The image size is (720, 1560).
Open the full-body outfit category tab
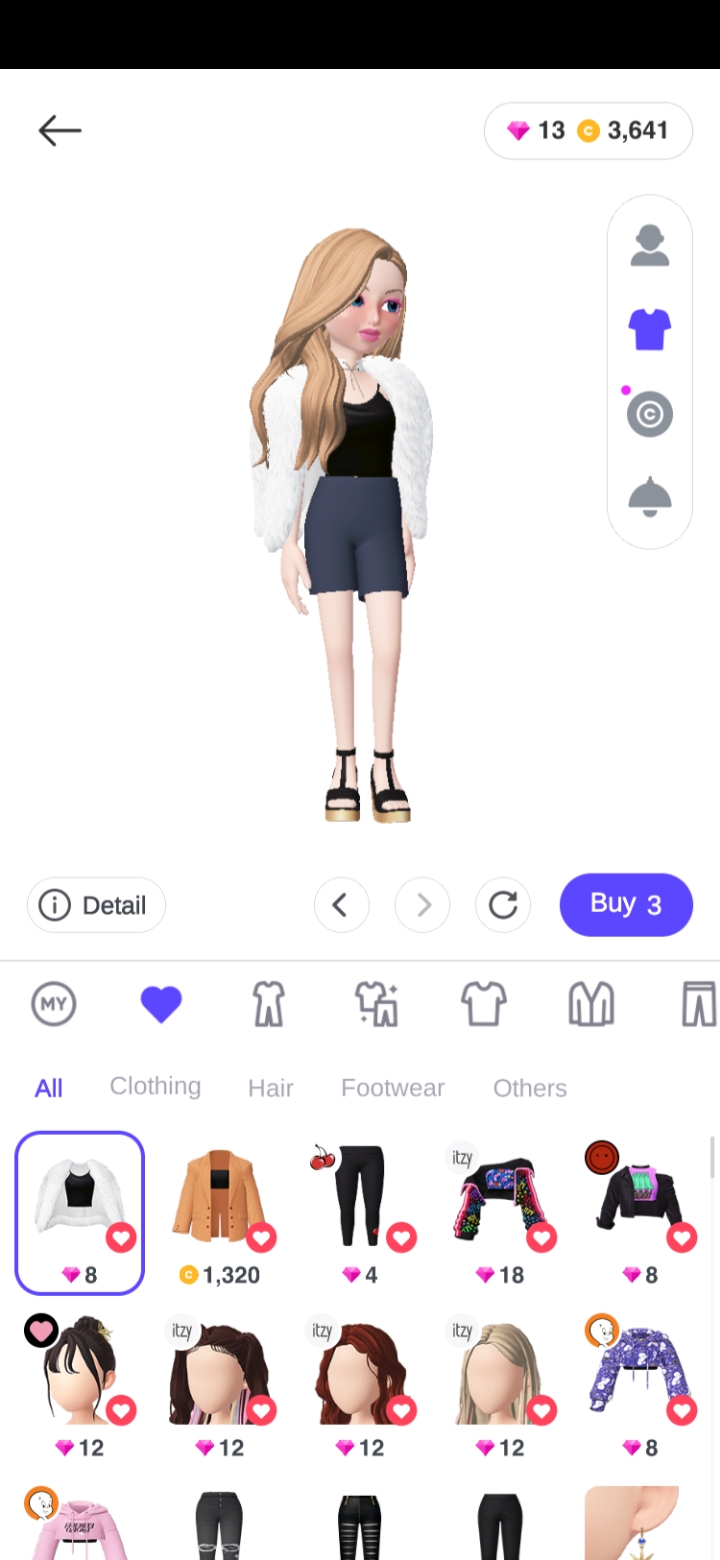click(268, 1004)
